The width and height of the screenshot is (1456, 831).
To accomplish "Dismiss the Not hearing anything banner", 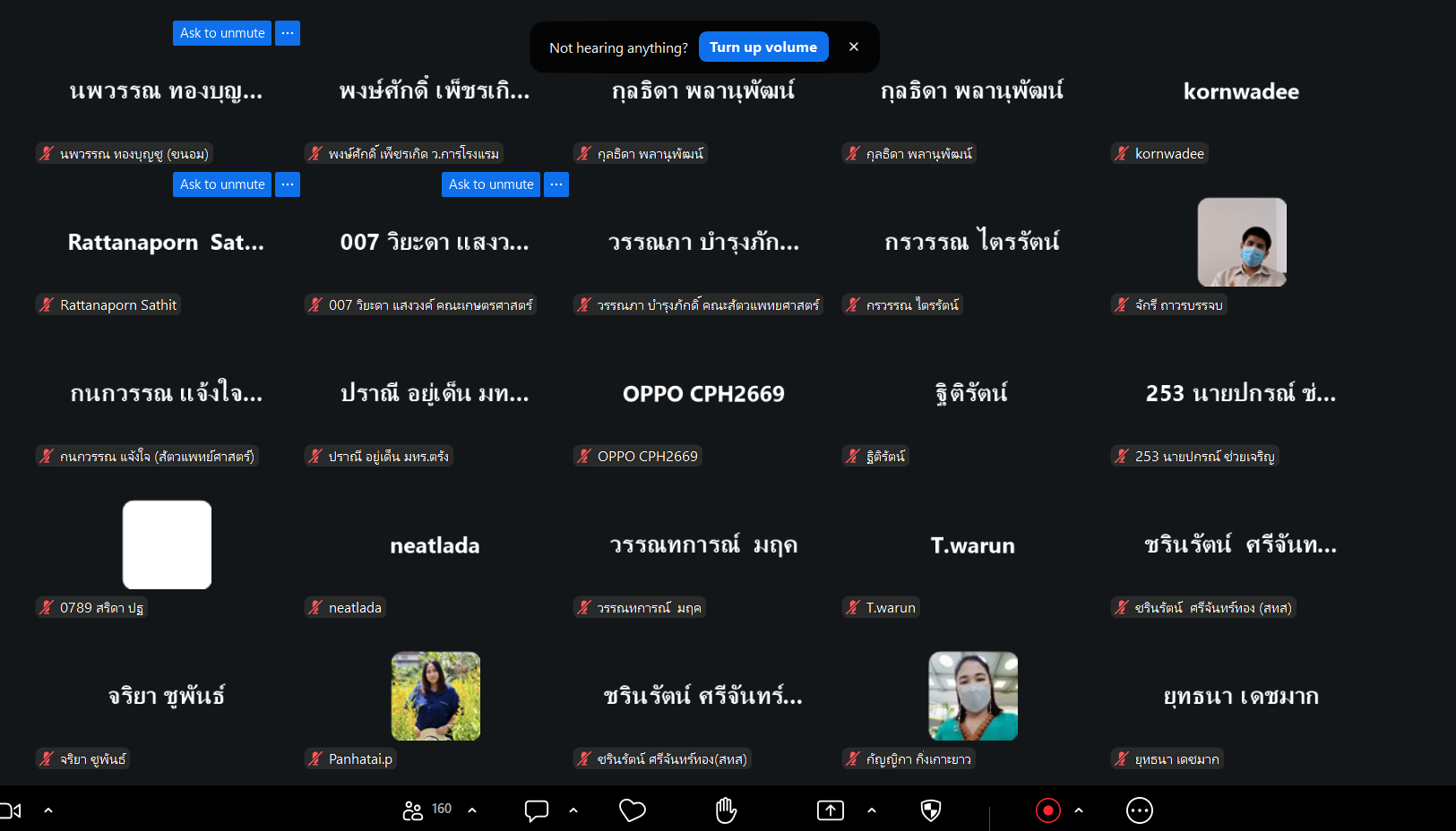I will pyautogui.click(x=854, y=47).
